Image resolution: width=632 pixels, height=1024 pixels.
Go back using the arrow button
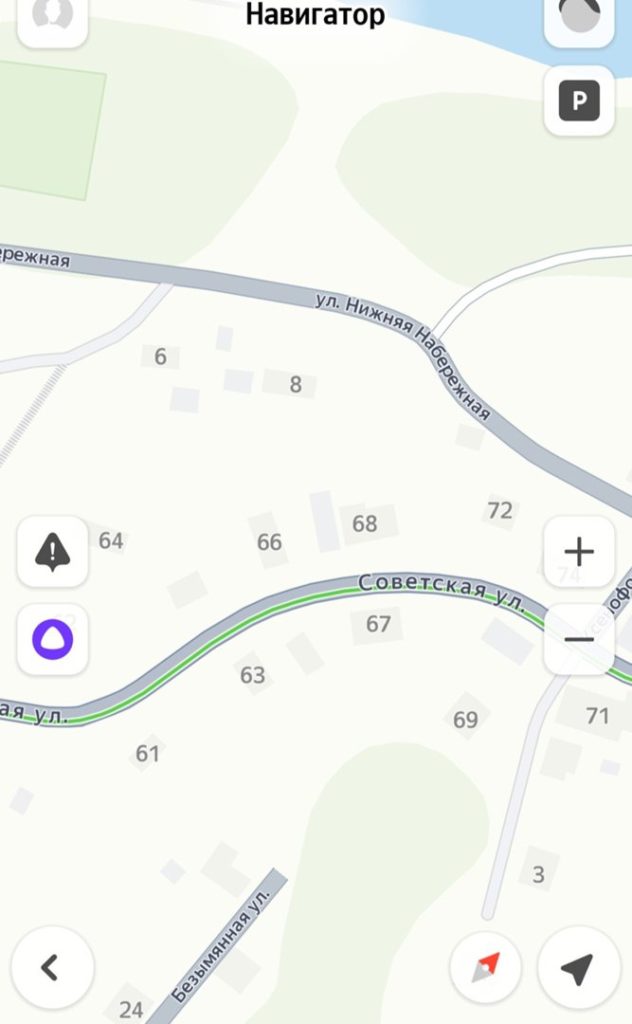(x=50, y=967)
